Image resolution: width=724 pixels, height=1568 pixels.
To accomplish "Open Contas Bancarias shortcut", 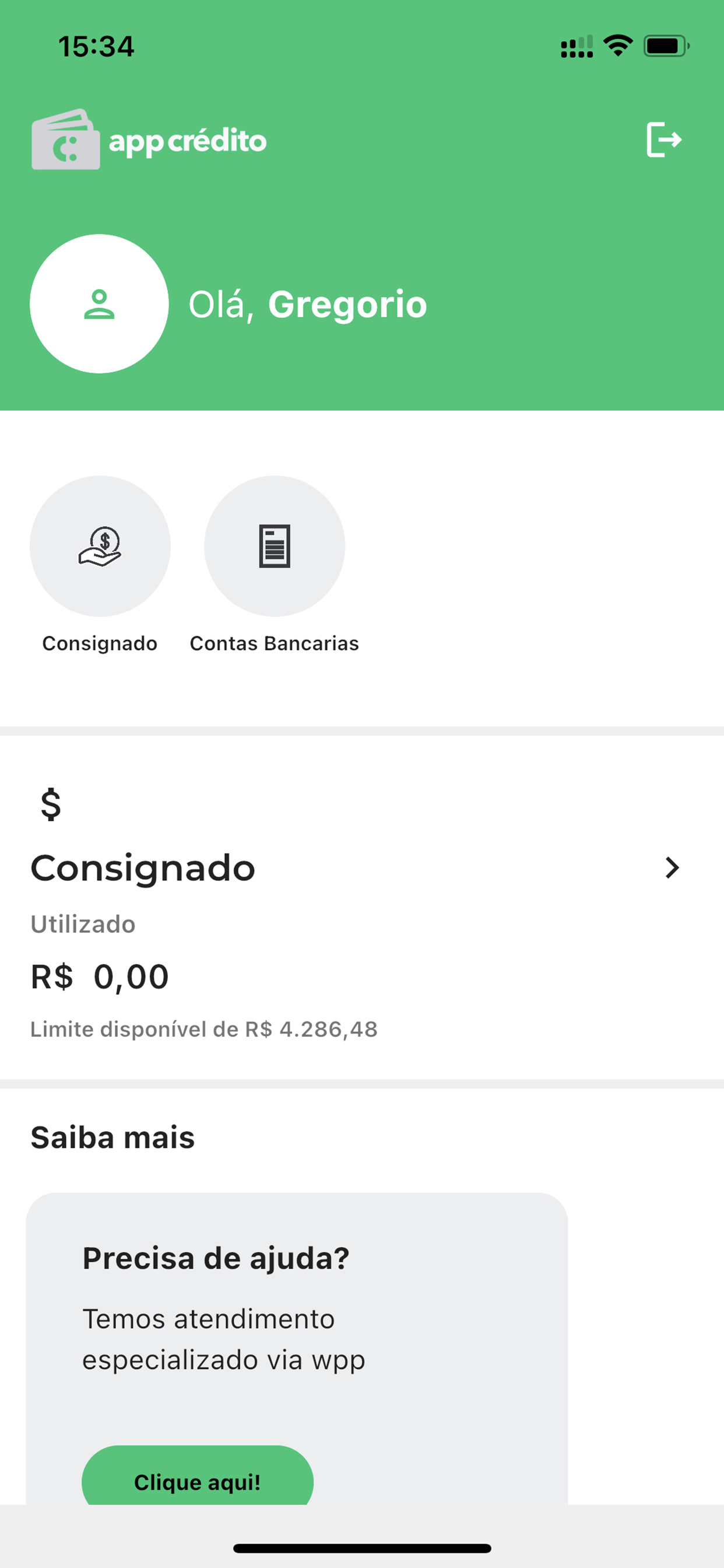I will (x=275, y=546).
